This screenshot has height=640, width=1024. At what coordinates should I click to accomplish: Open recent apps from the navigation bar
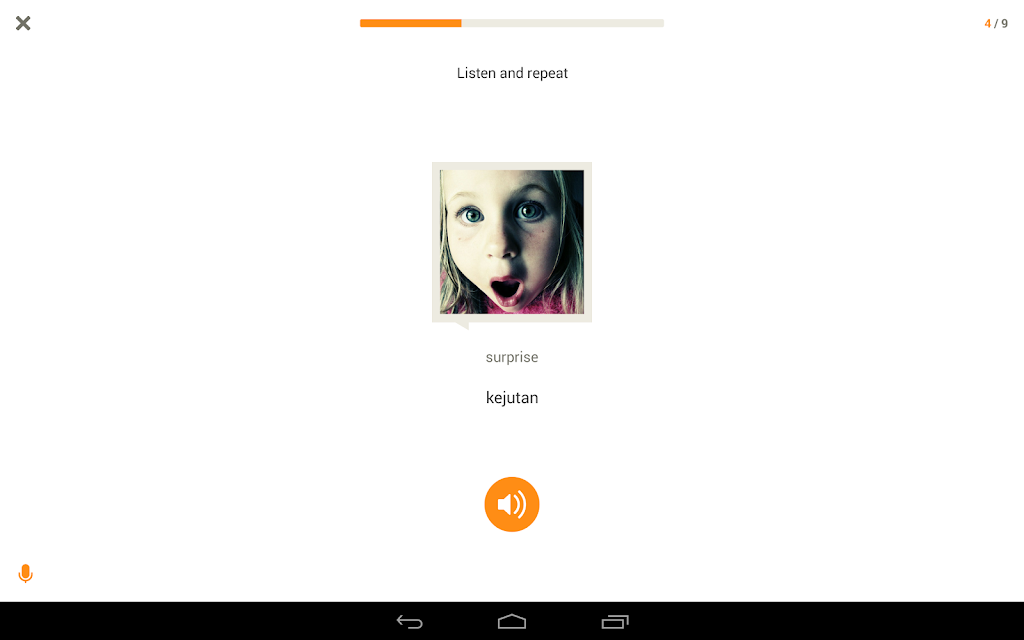pyautogui.click(x=615, y=621)
